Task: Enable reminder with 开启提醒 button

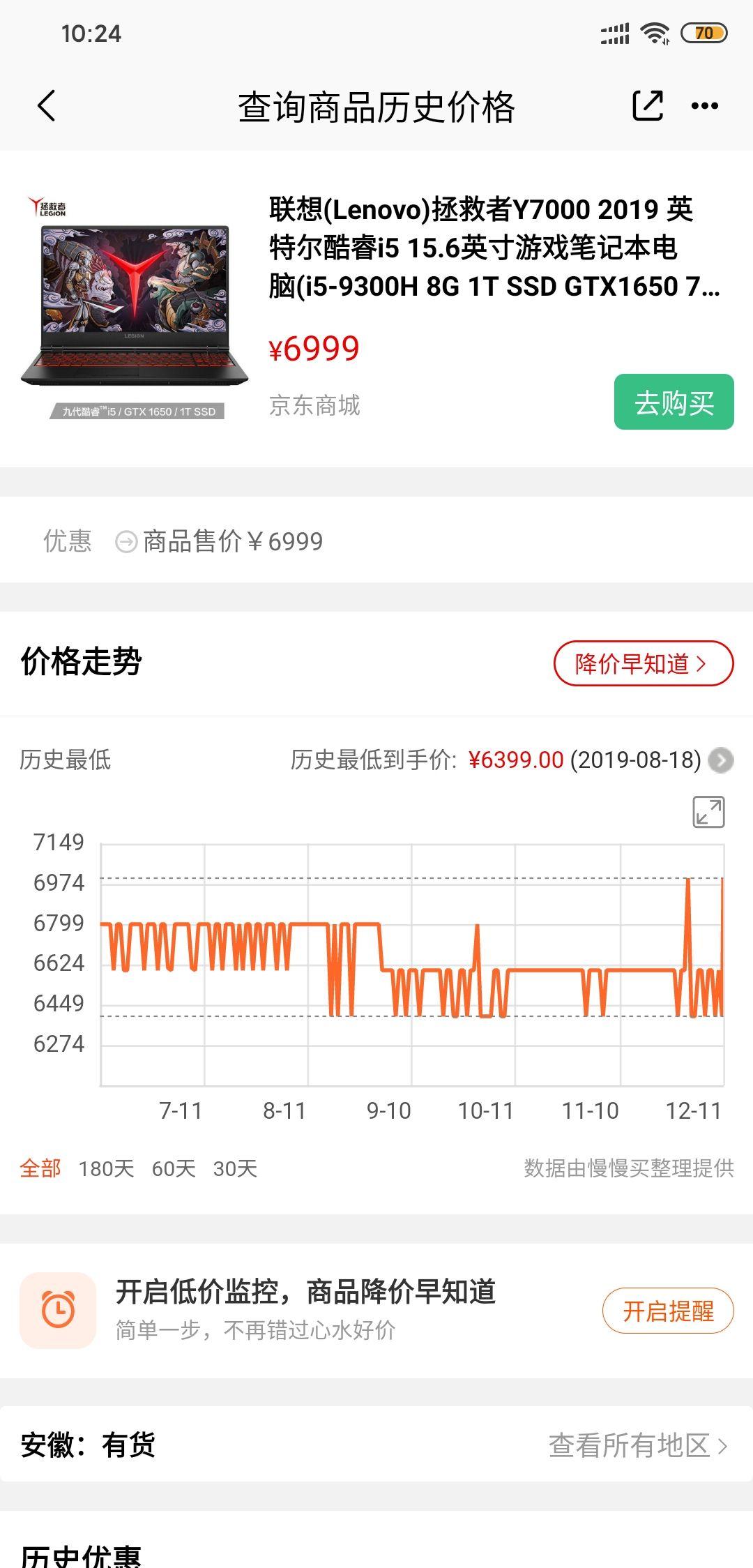Action: pos(668,1311)
